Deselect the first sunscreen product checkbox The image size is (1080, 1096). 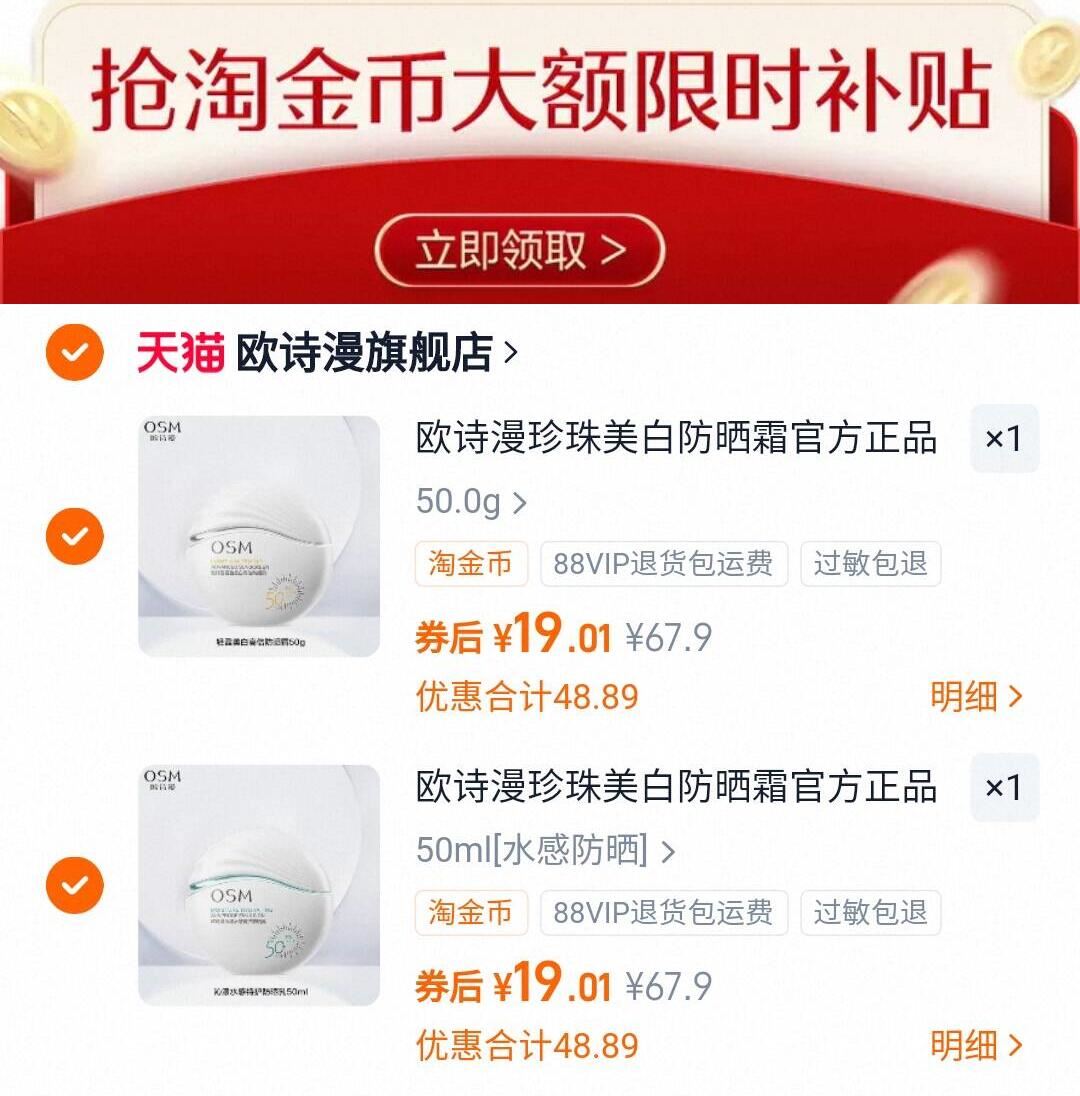click(x=74, y=537)
